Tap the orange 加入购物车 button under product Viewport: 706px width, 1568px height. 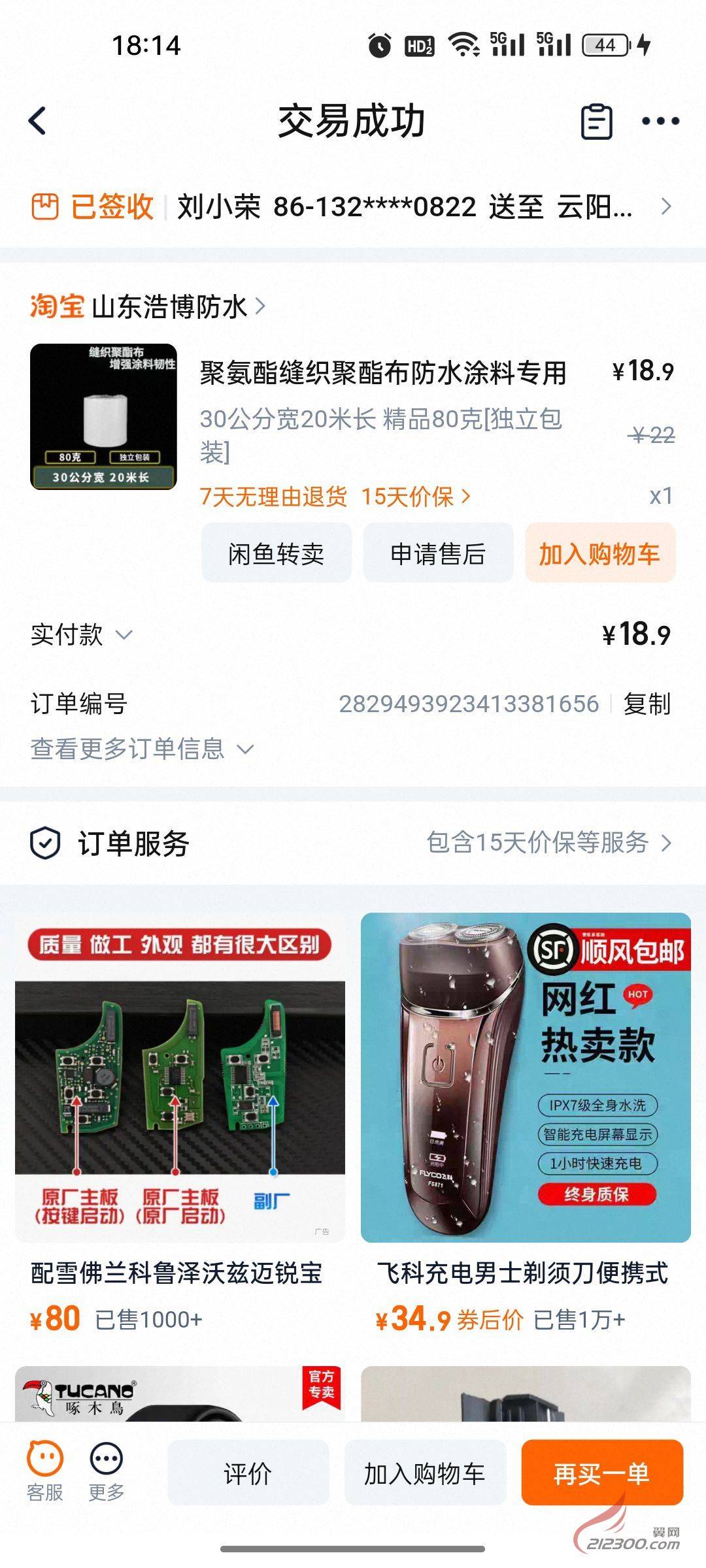599,553
